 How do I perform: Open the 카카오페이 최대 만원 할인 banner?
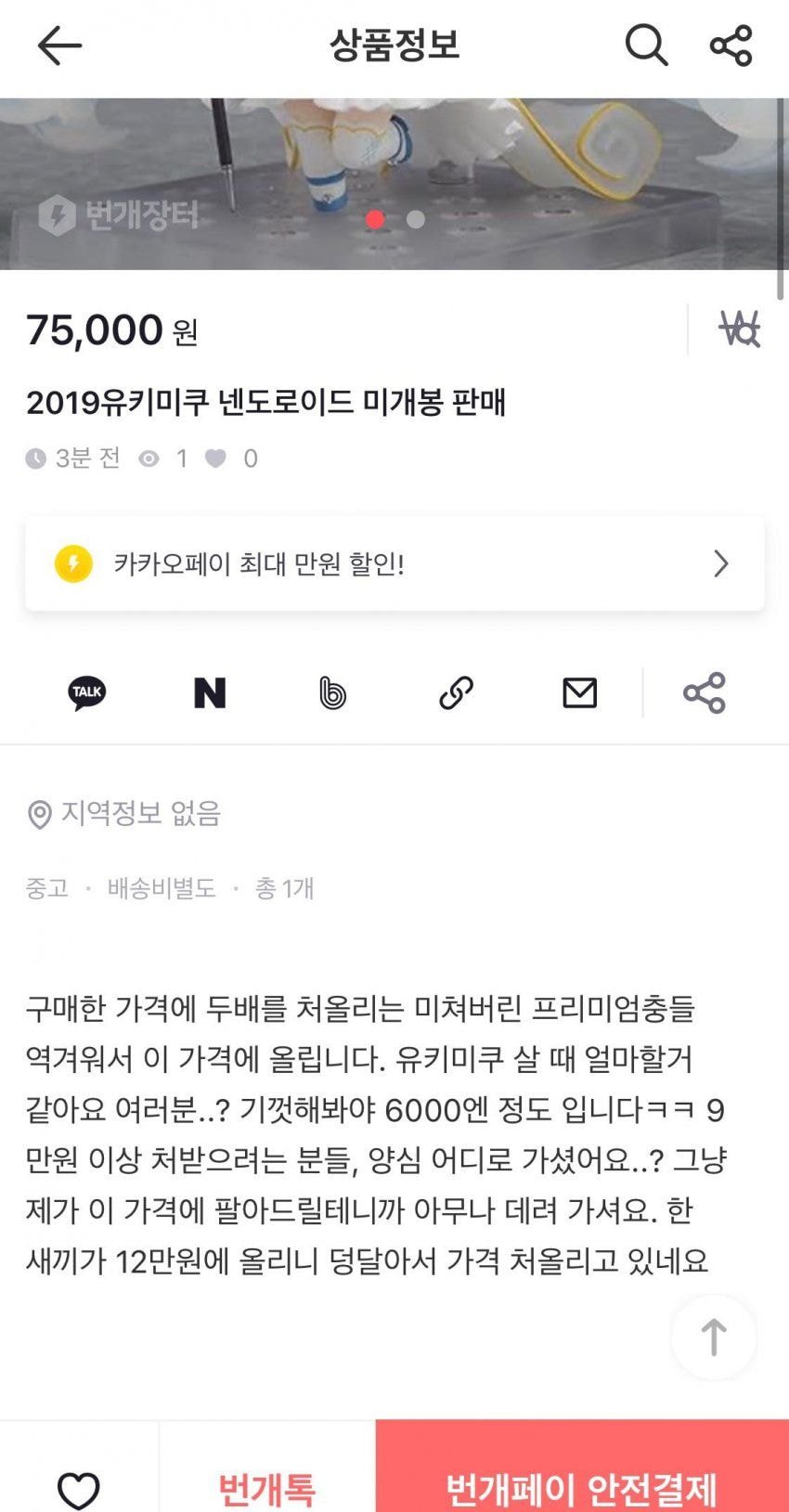click(394, 563)
